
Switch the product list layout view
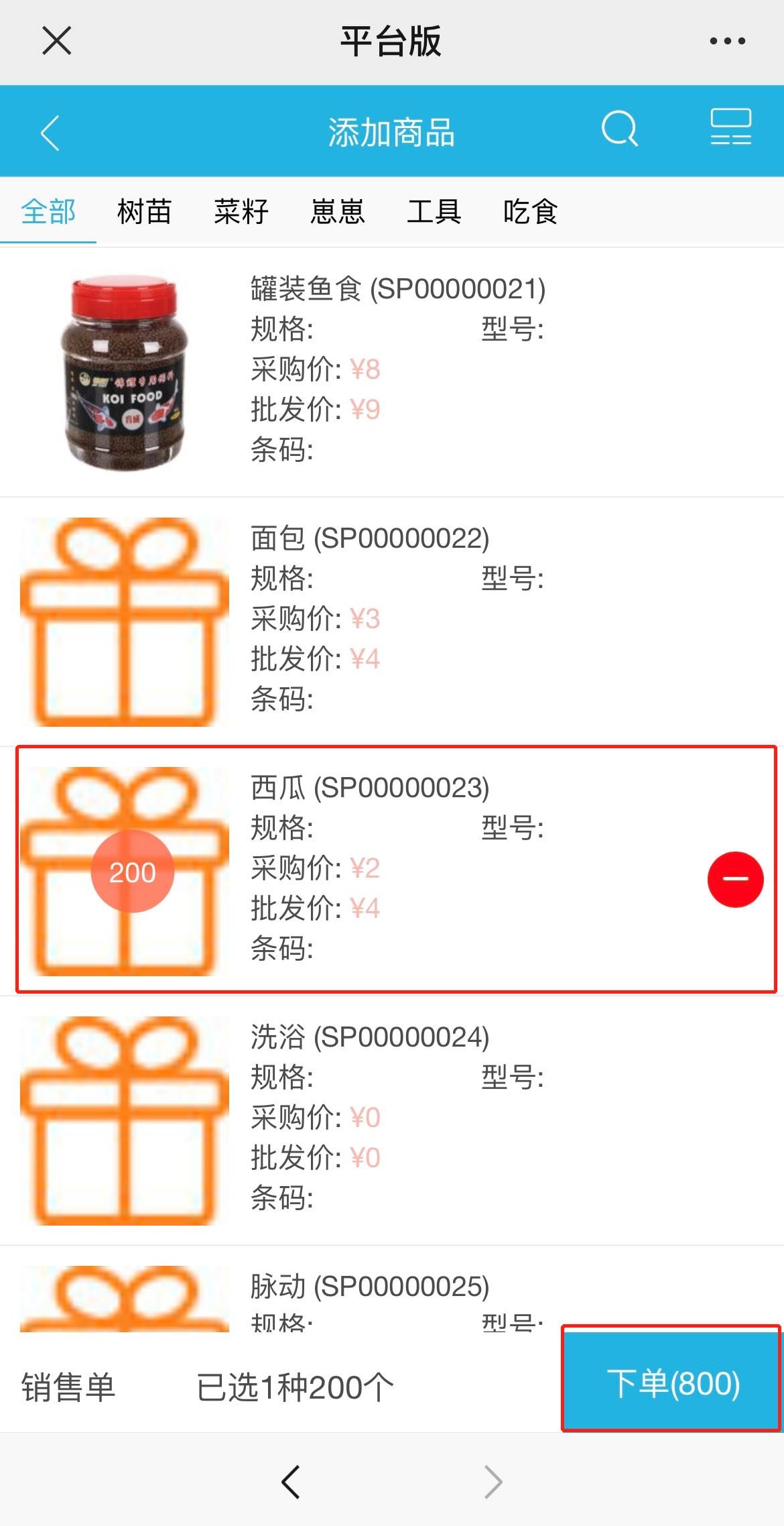(730, 127)
